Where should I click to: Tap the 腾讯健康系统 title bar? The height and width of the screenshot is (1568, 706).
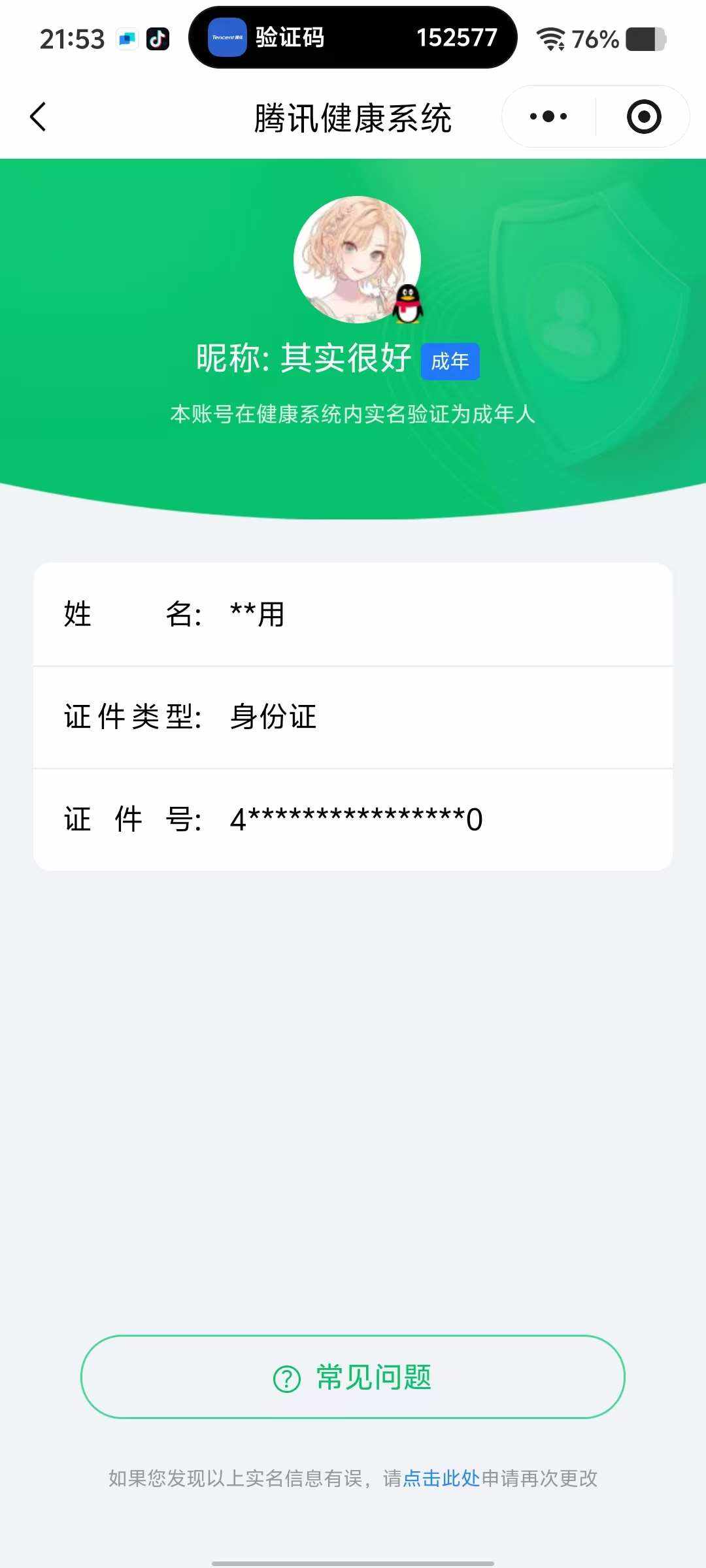[x=353, y=118]
